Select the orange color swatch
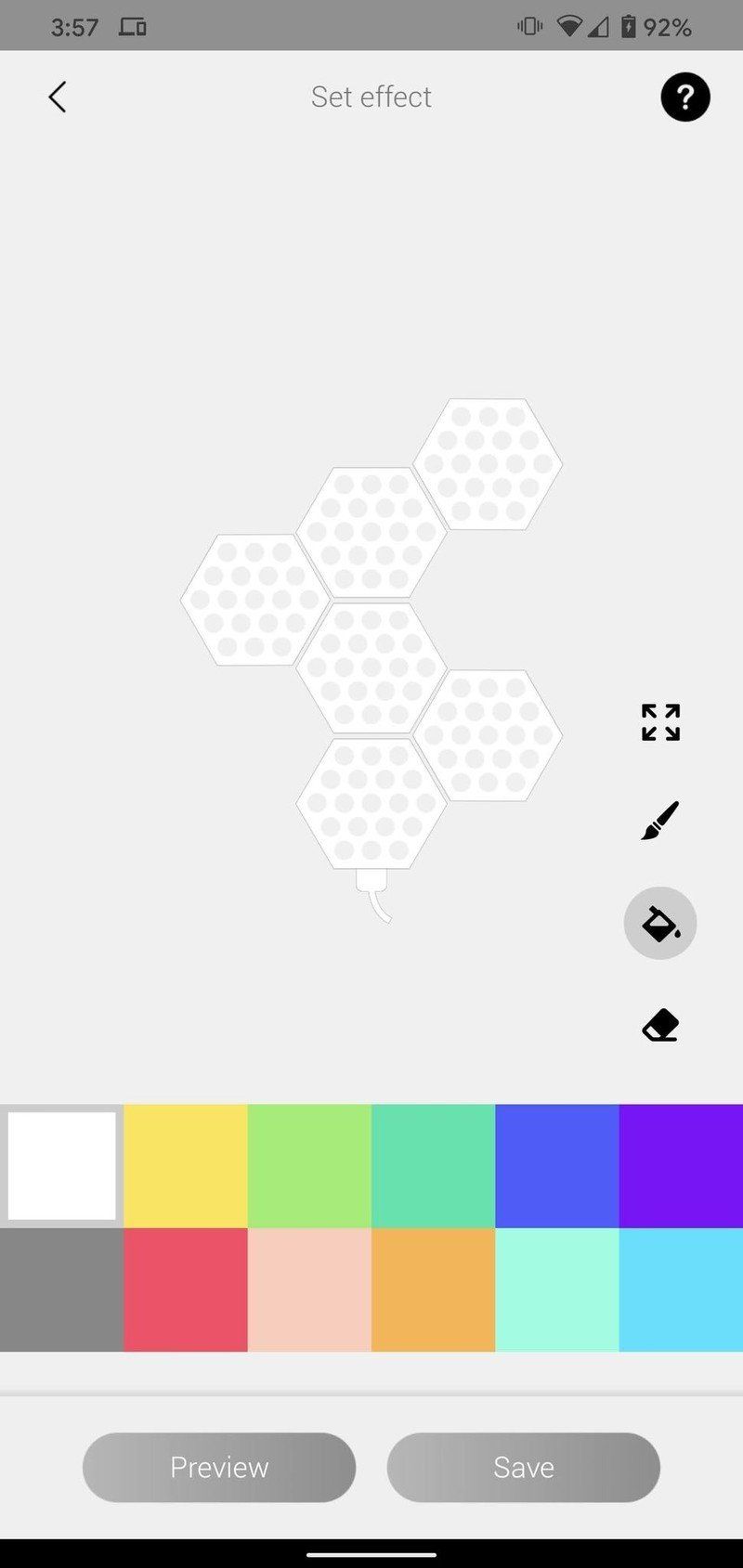Image resolution: width=743 pixels, height=1568 pixels. [433, 1289]
